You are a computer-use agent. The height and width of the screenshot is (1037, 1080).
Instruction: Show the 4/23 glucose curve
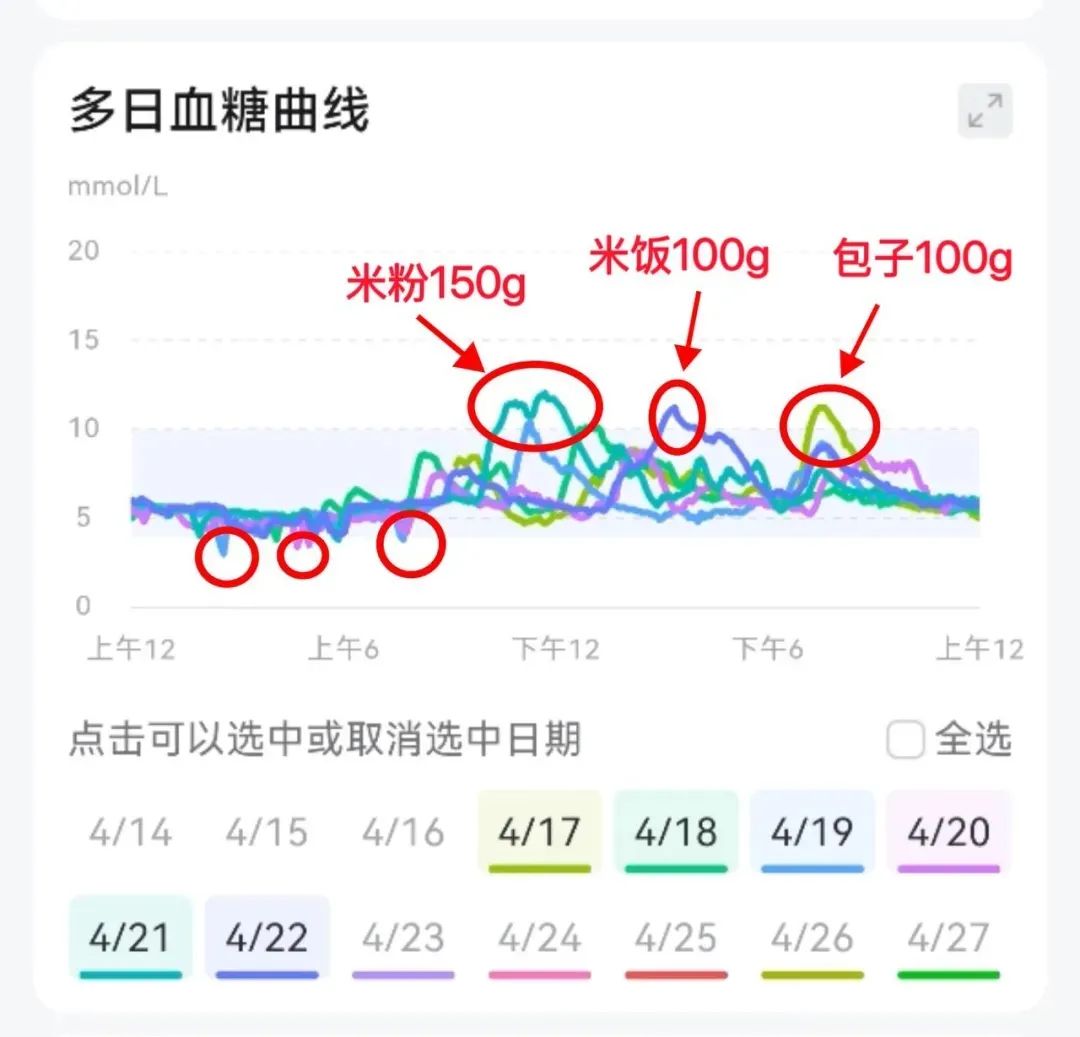click(x=403, y=938)
